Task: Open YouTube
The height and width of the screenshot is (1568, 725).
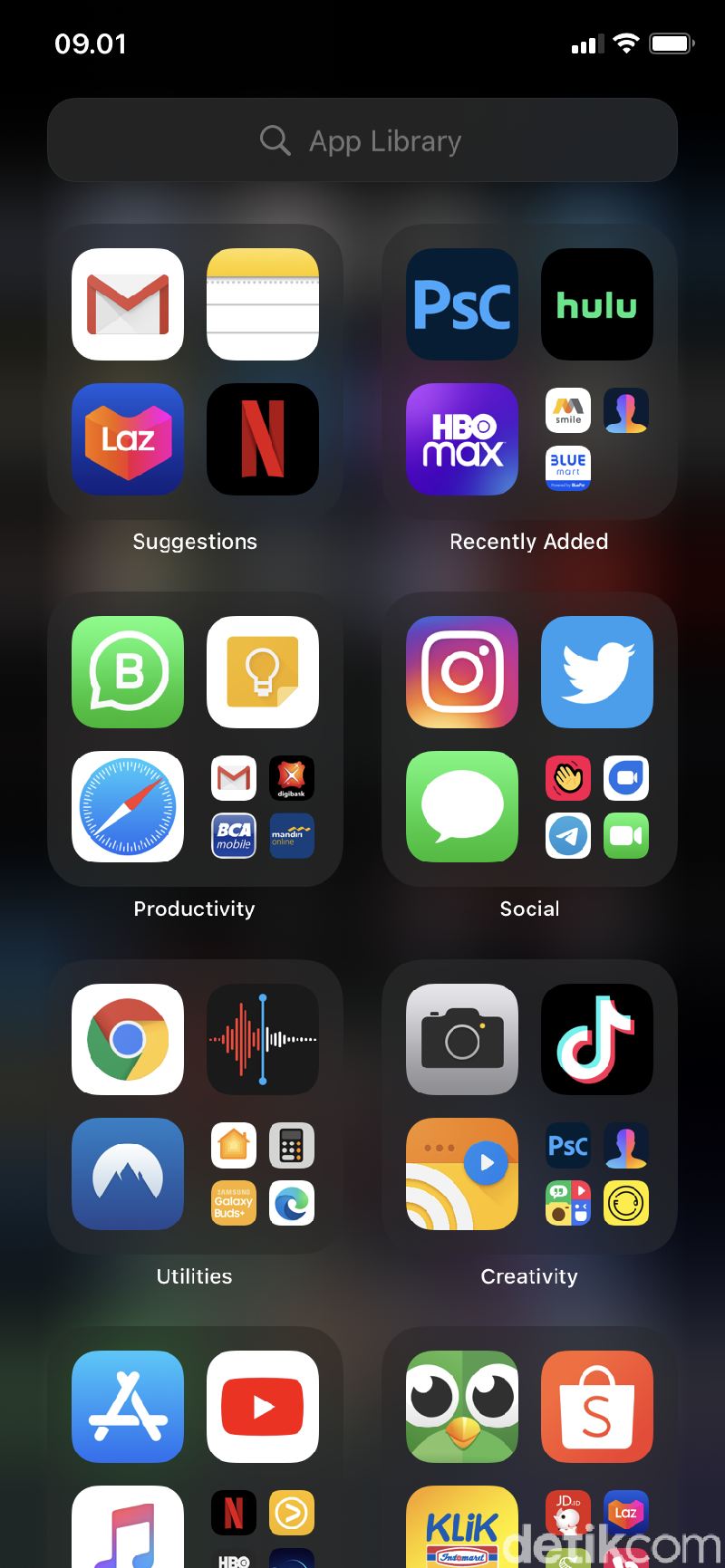Action: tap(263, 1407)
